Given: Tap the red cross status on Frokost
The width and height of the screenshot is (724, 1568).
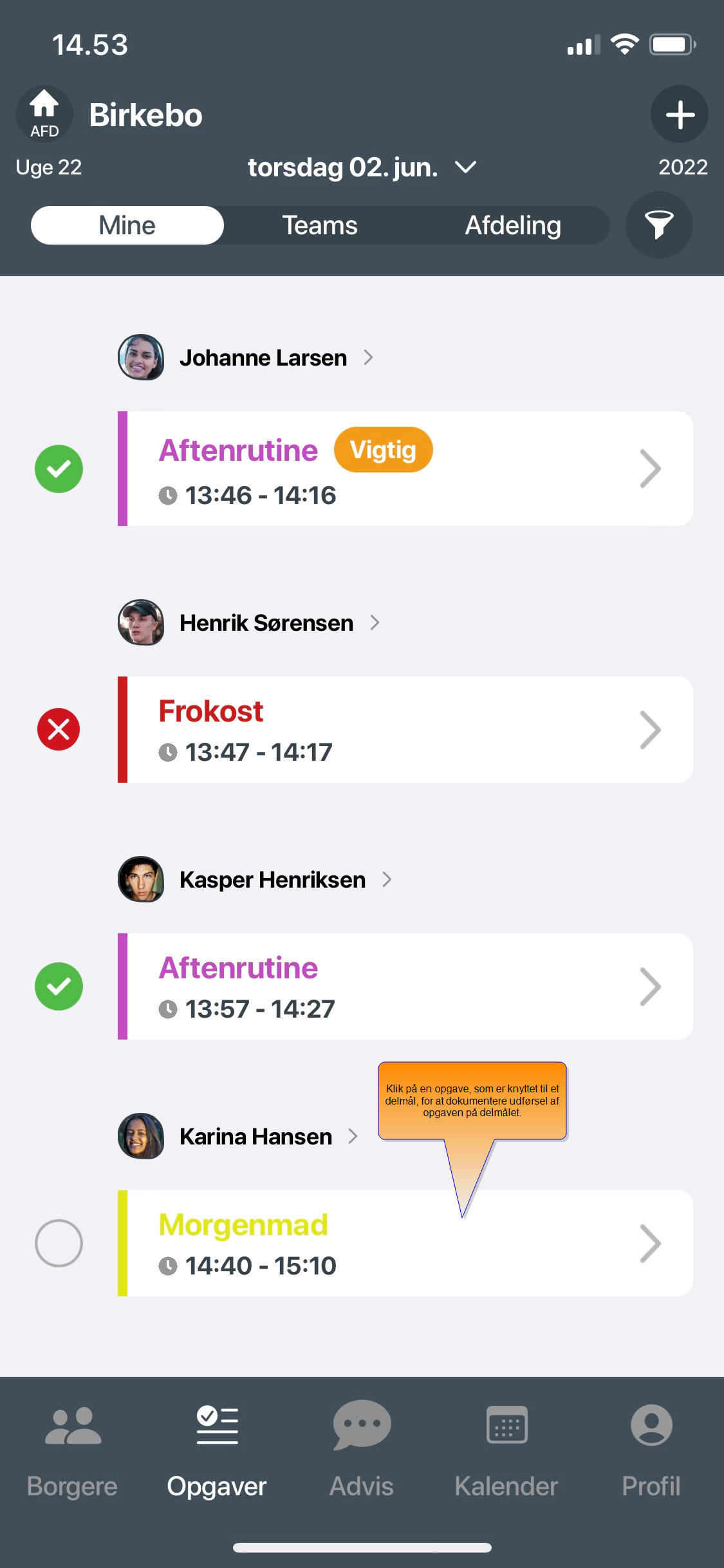Looking at the screenshot, I should click(x=59, y=729).
